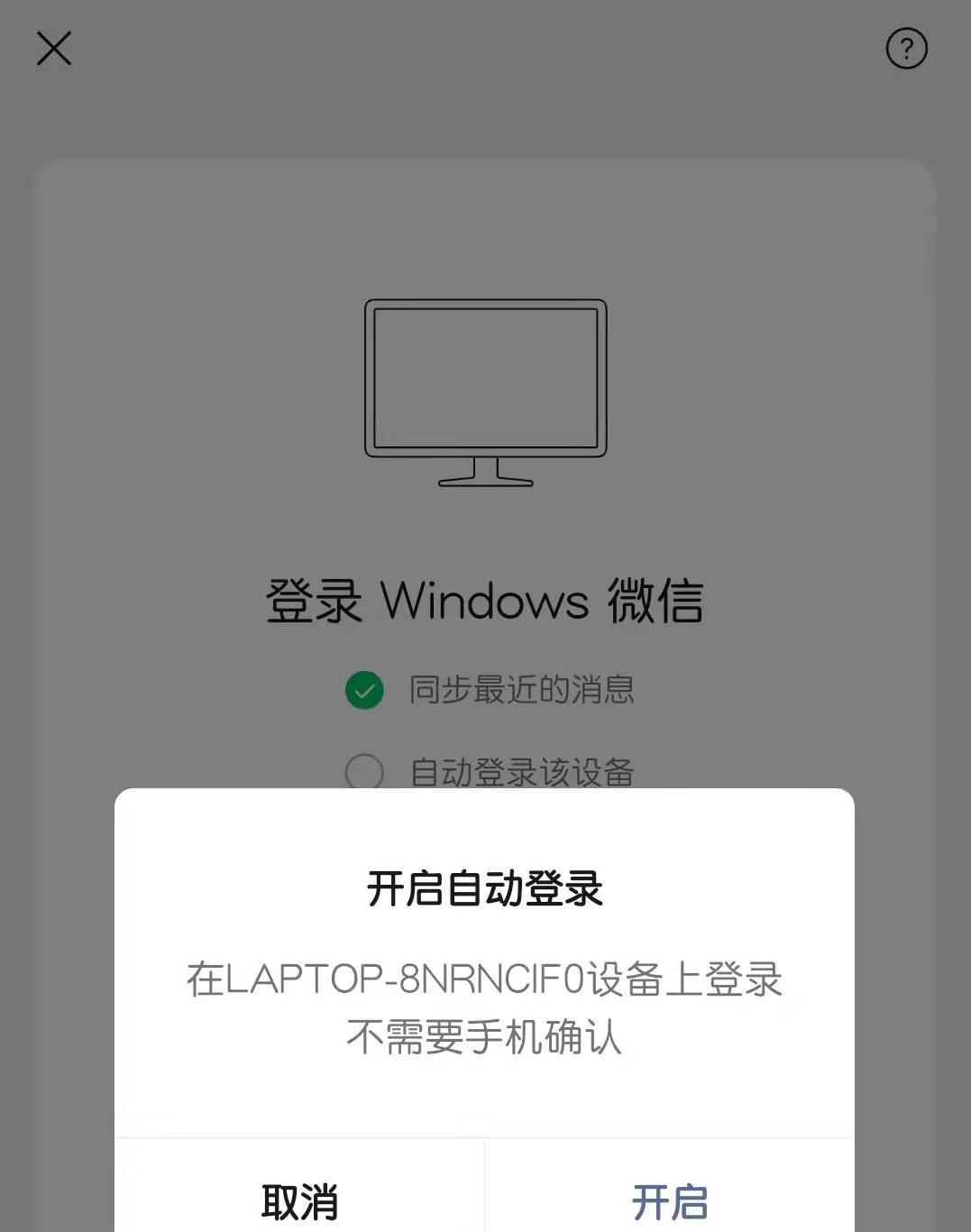Screen dimensions: 971x1232
Task: Tap 取消 to cancel auto login
Action: [x=299, y=1200]
